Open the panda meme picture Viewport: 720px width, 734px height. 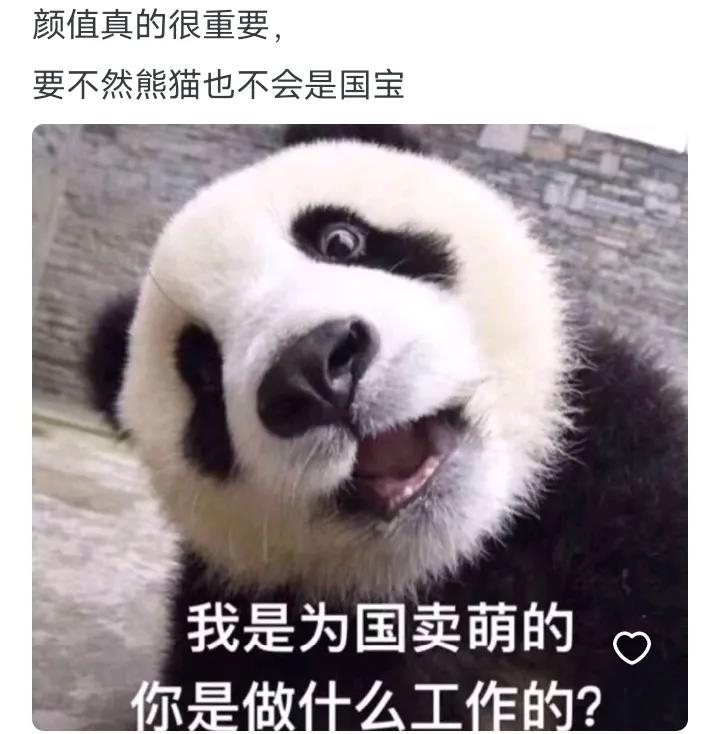point(360,400)
